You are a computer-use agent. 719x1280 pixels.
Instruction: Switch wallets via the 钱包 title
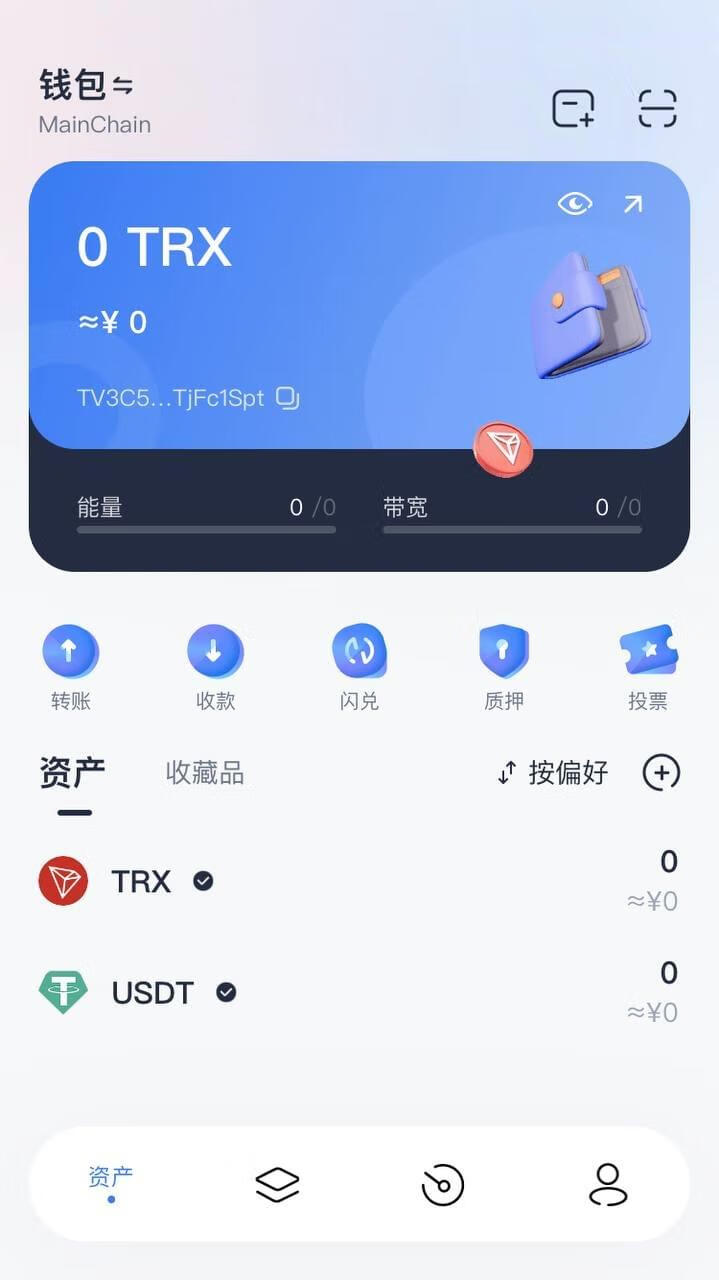click(86, 86)
